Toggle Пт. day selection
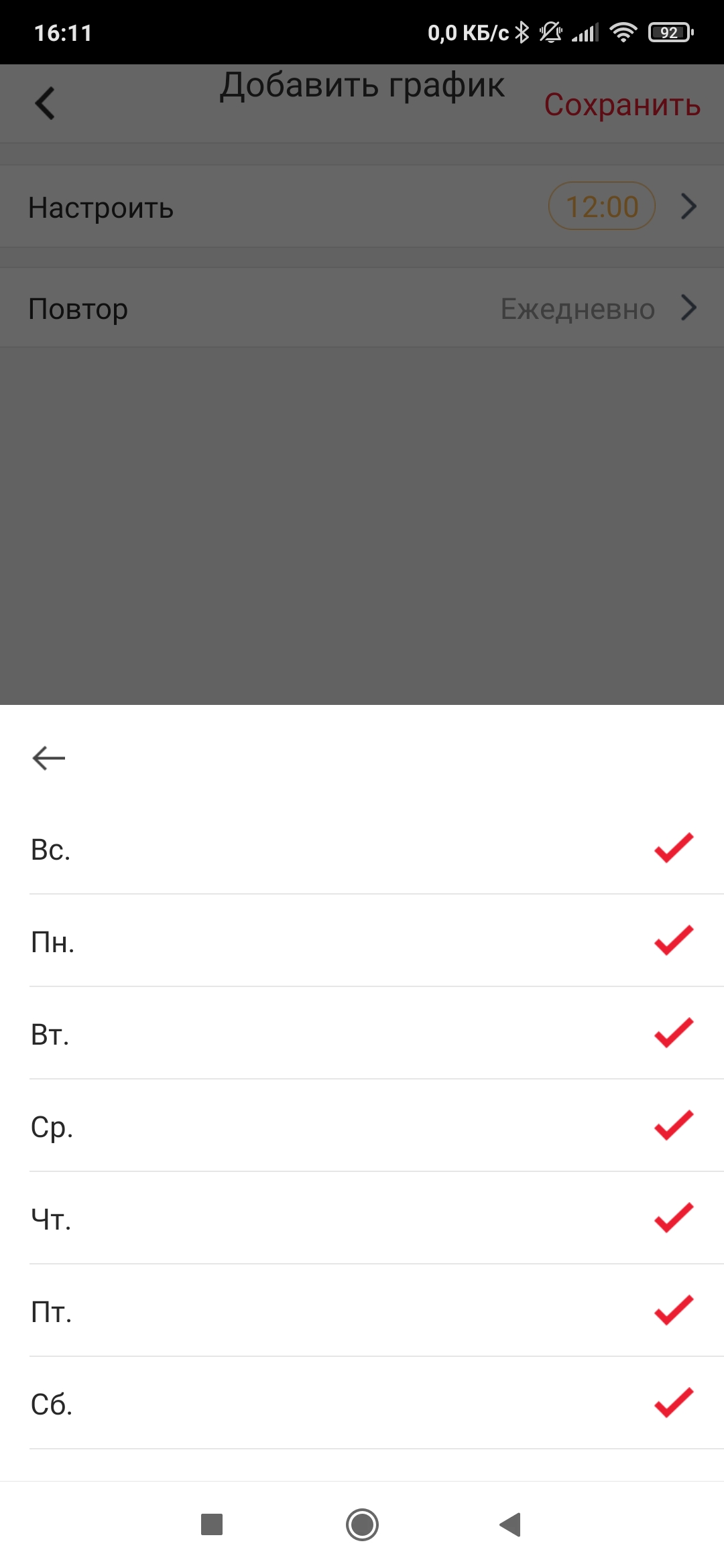This screenshot has height=1568, width=724. click(673, 1311)
